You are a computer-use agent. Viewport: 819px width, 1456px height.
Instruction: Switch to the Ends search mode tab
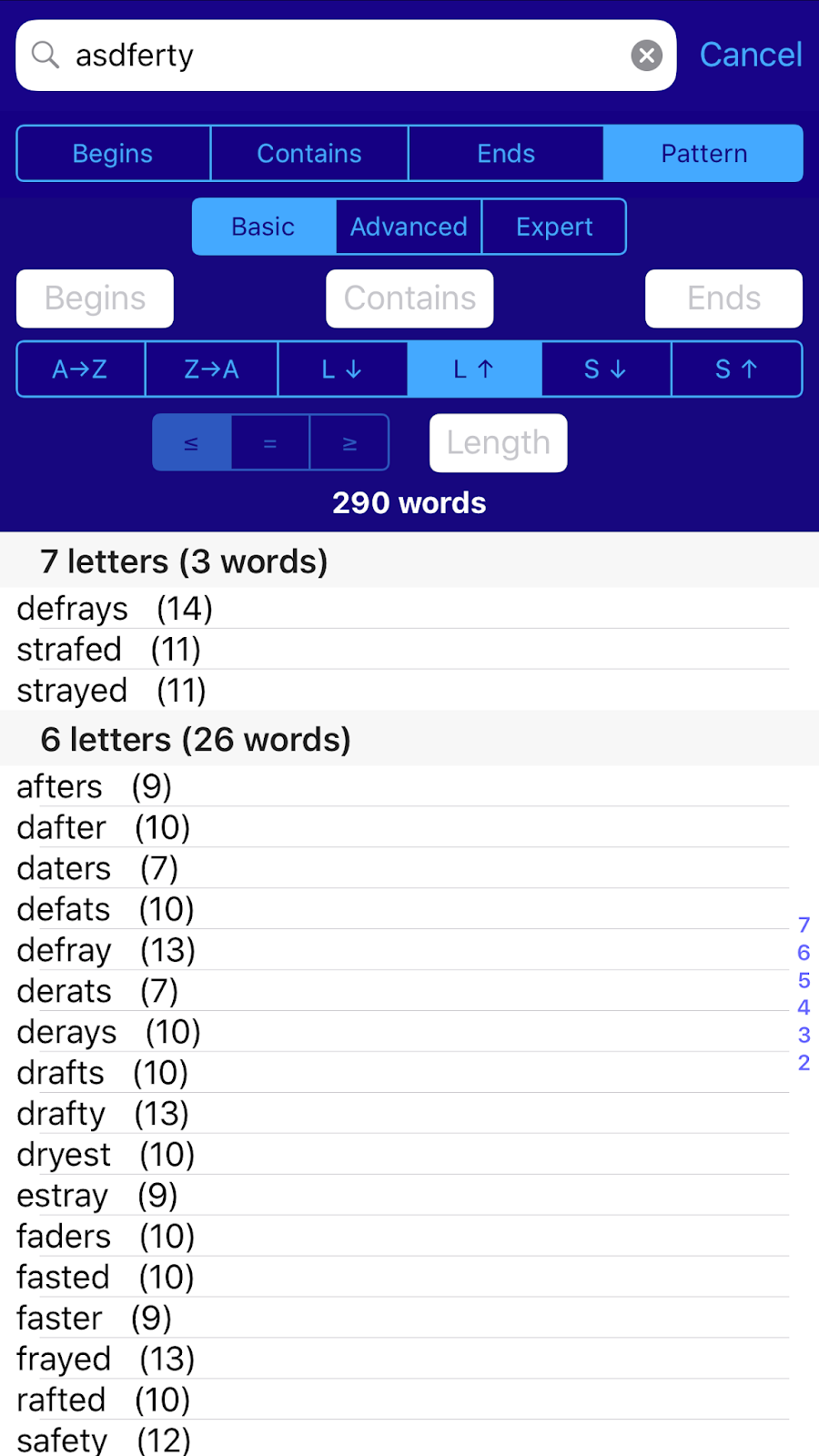[506, 154]
